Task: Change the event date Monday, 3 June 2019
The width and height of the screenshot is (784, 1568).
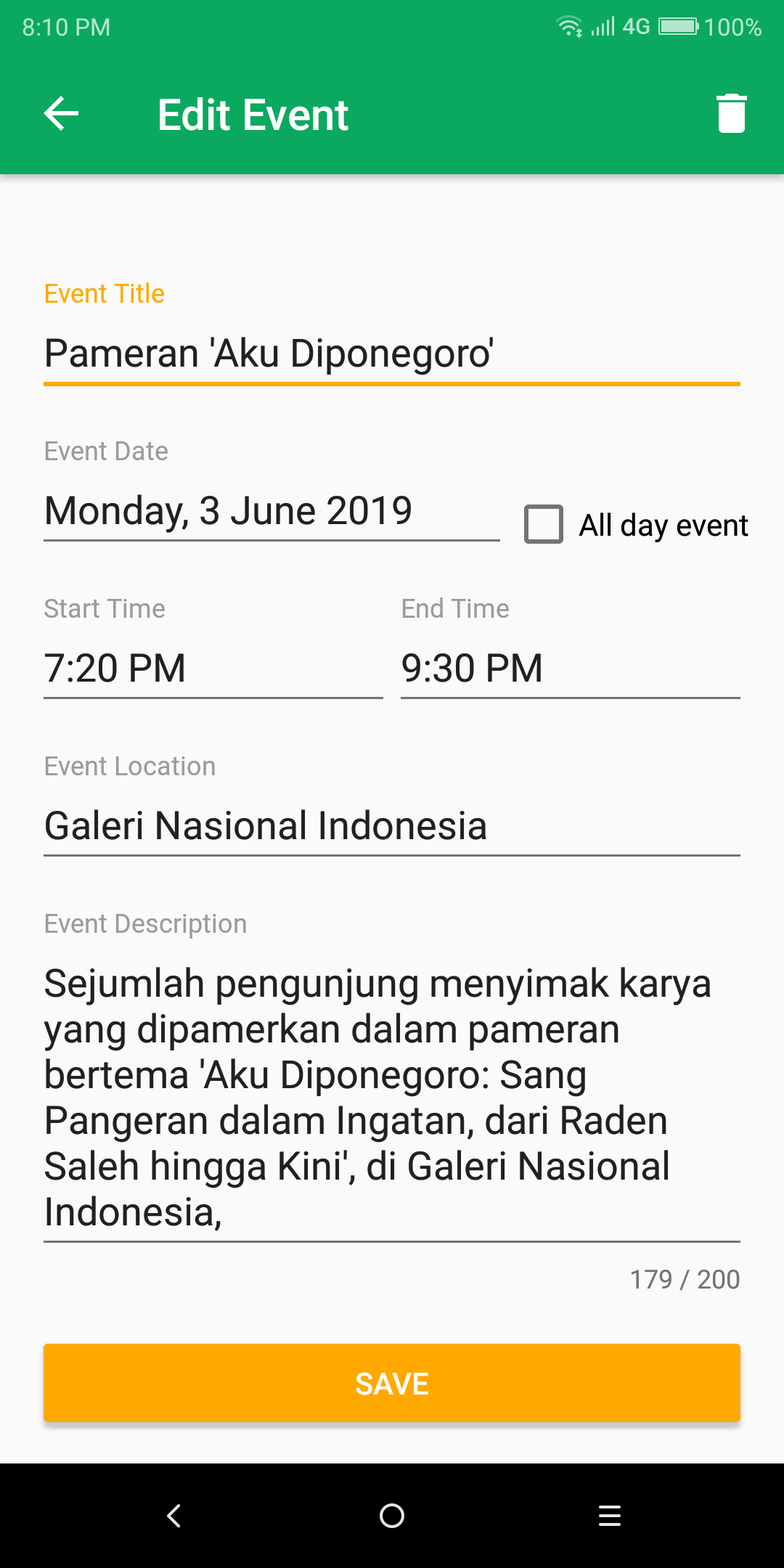Action: [x=271, y=511]
